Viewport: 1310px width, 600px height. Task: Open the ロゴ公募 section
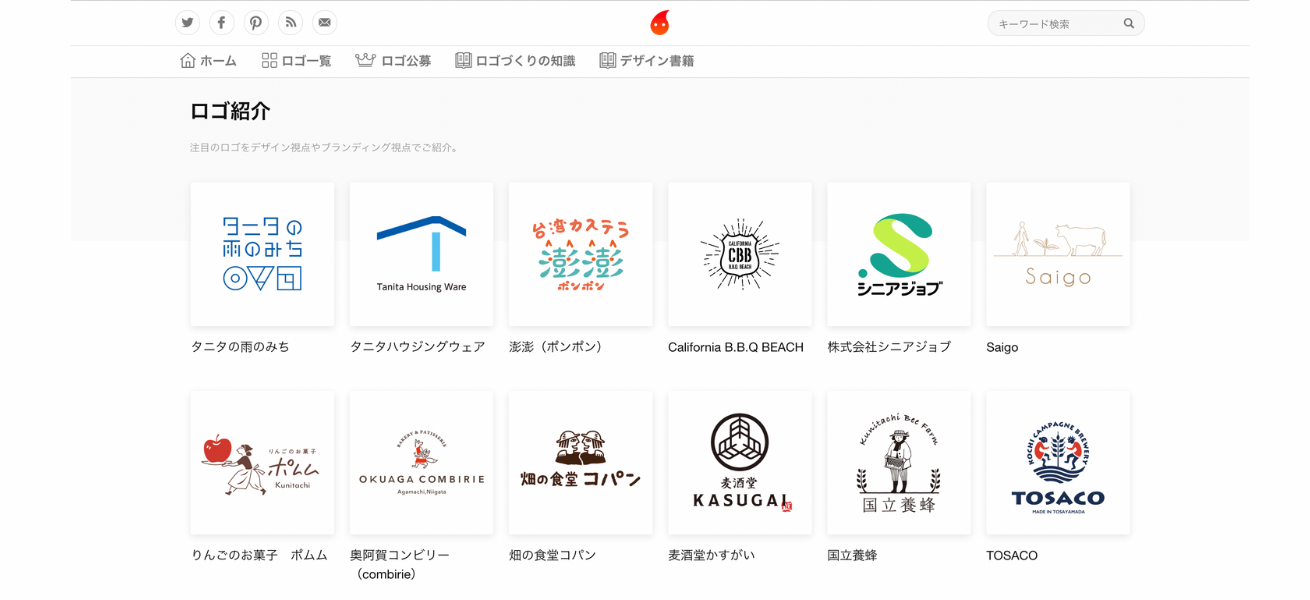pyautogui.click(x=393, y=61)
